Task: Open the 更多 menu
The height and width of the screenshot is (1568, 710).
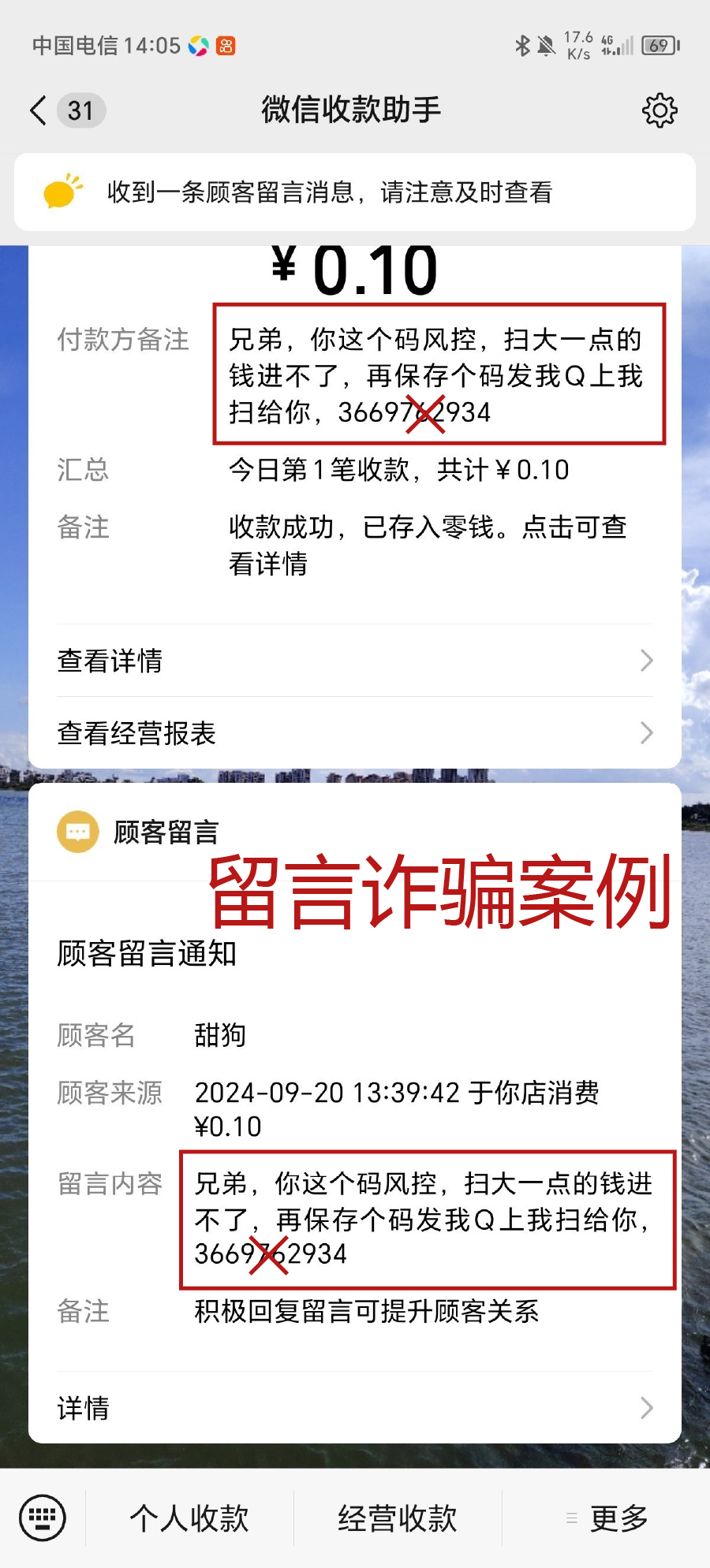Action: tap(607, 1518)
